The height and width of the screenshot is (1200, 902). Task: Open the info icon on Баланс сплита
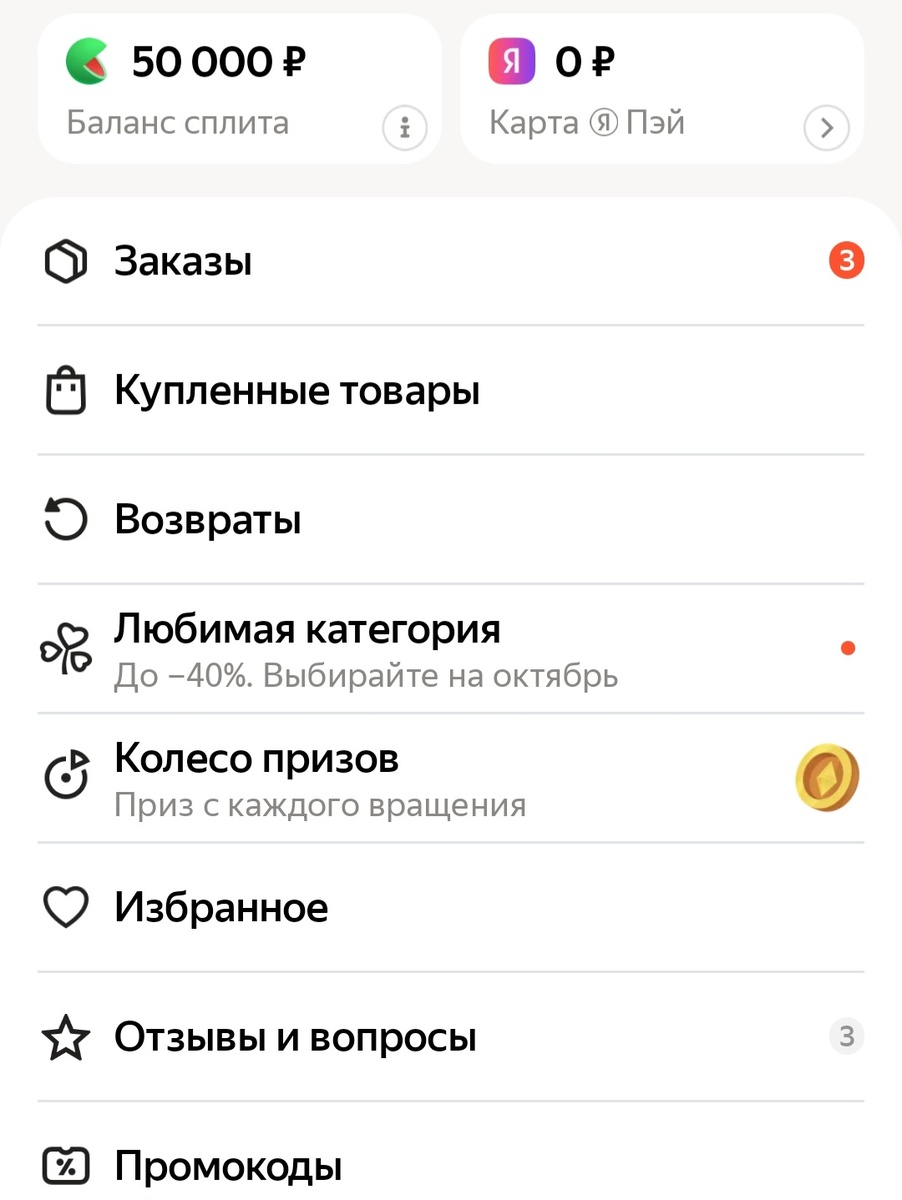click(x=405, y=128)
